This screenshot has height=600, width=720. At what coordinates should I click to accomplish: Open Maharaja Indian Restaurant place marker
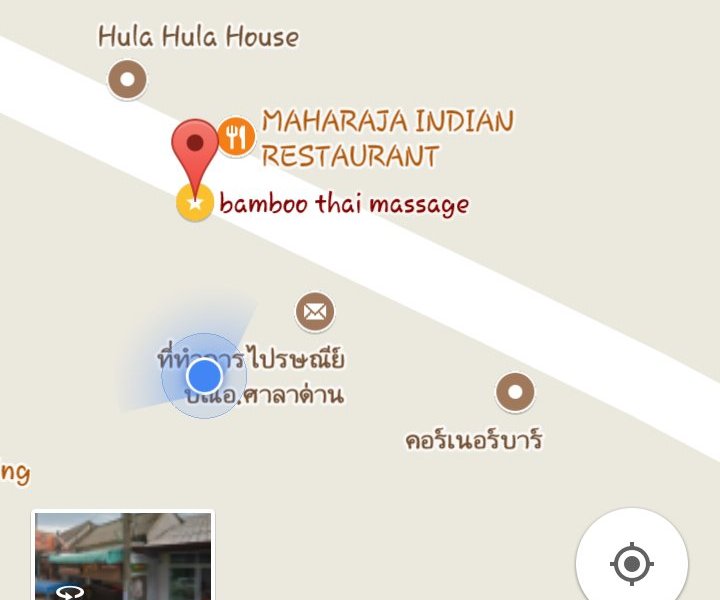[236, 137]
